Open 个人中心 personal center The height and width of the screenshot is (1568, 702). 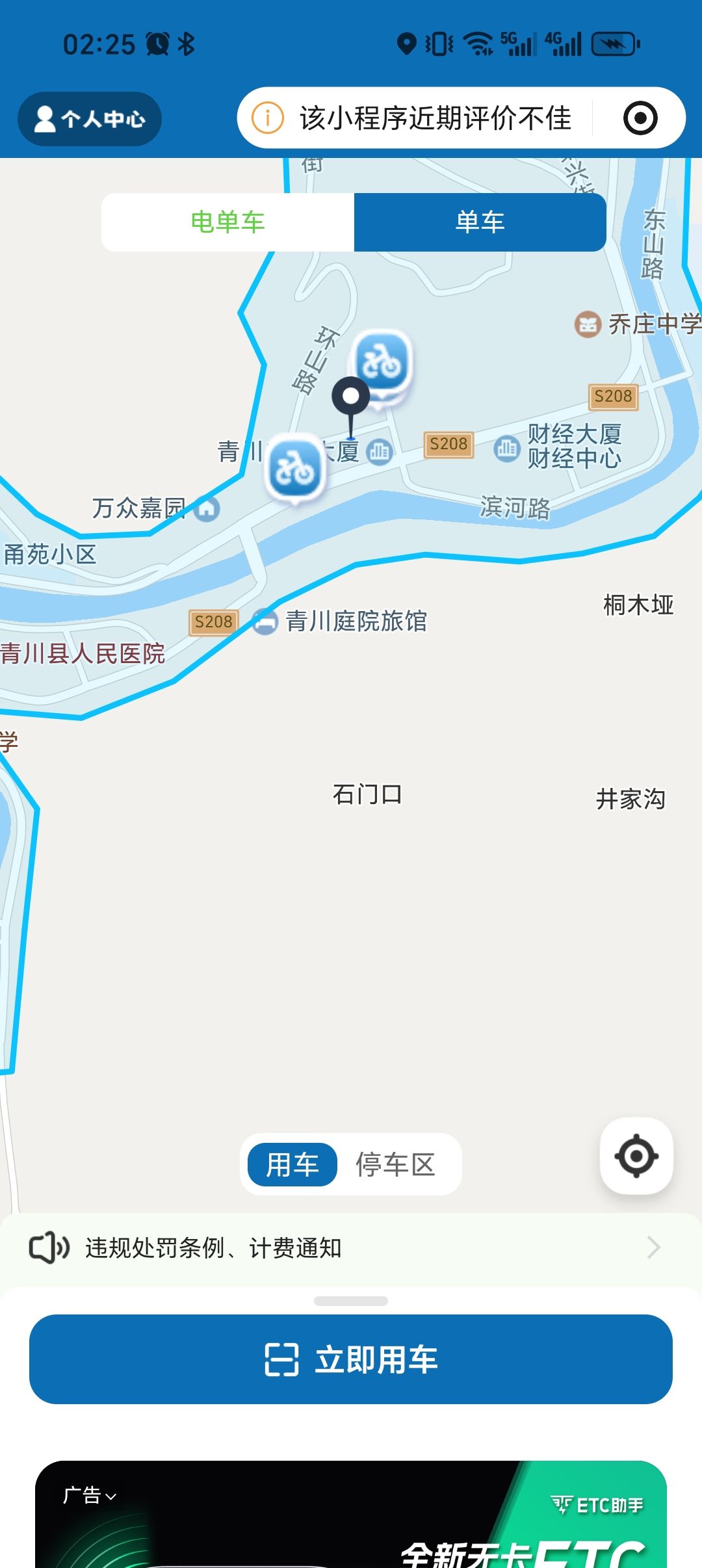click(x=89, y=119)
